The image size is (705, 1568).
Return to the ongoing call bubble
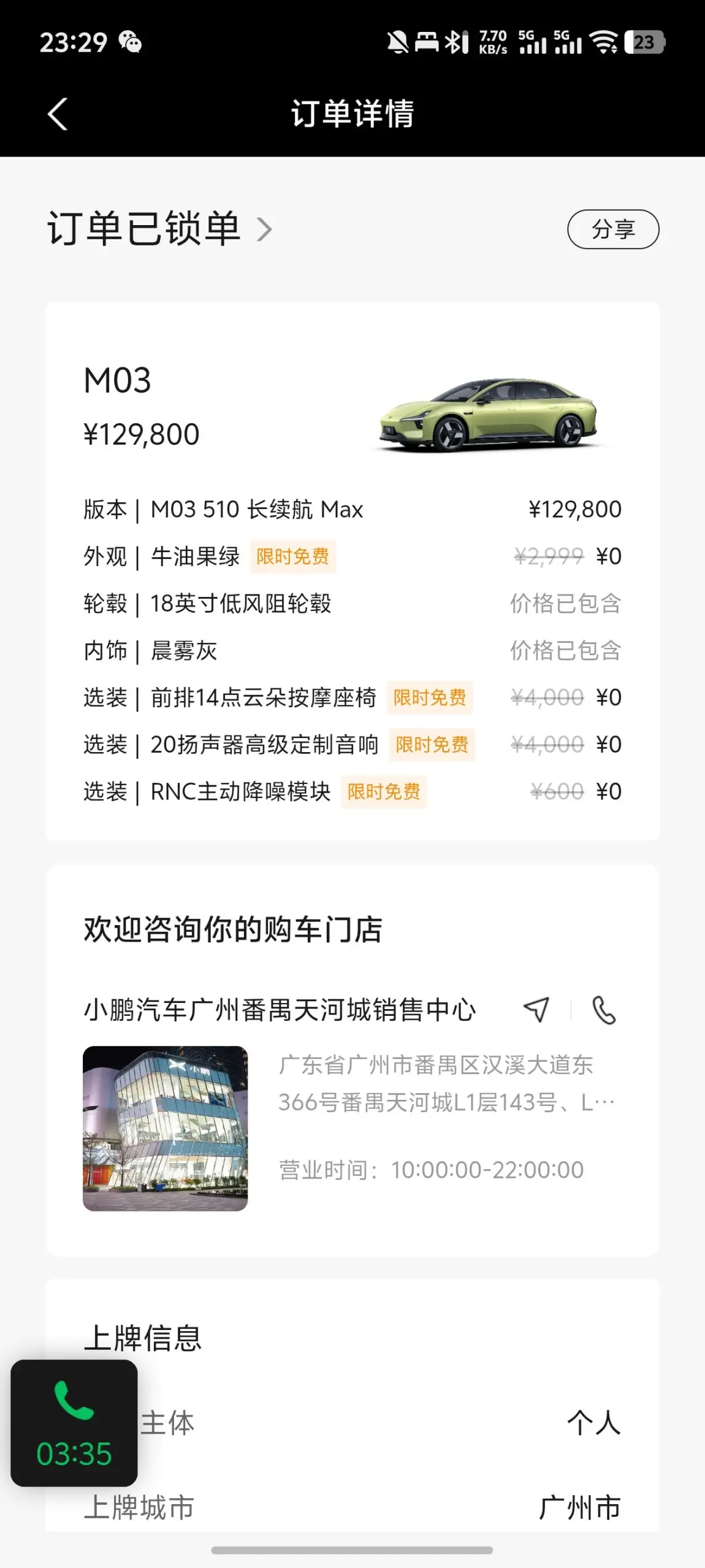coord(74,1422)
